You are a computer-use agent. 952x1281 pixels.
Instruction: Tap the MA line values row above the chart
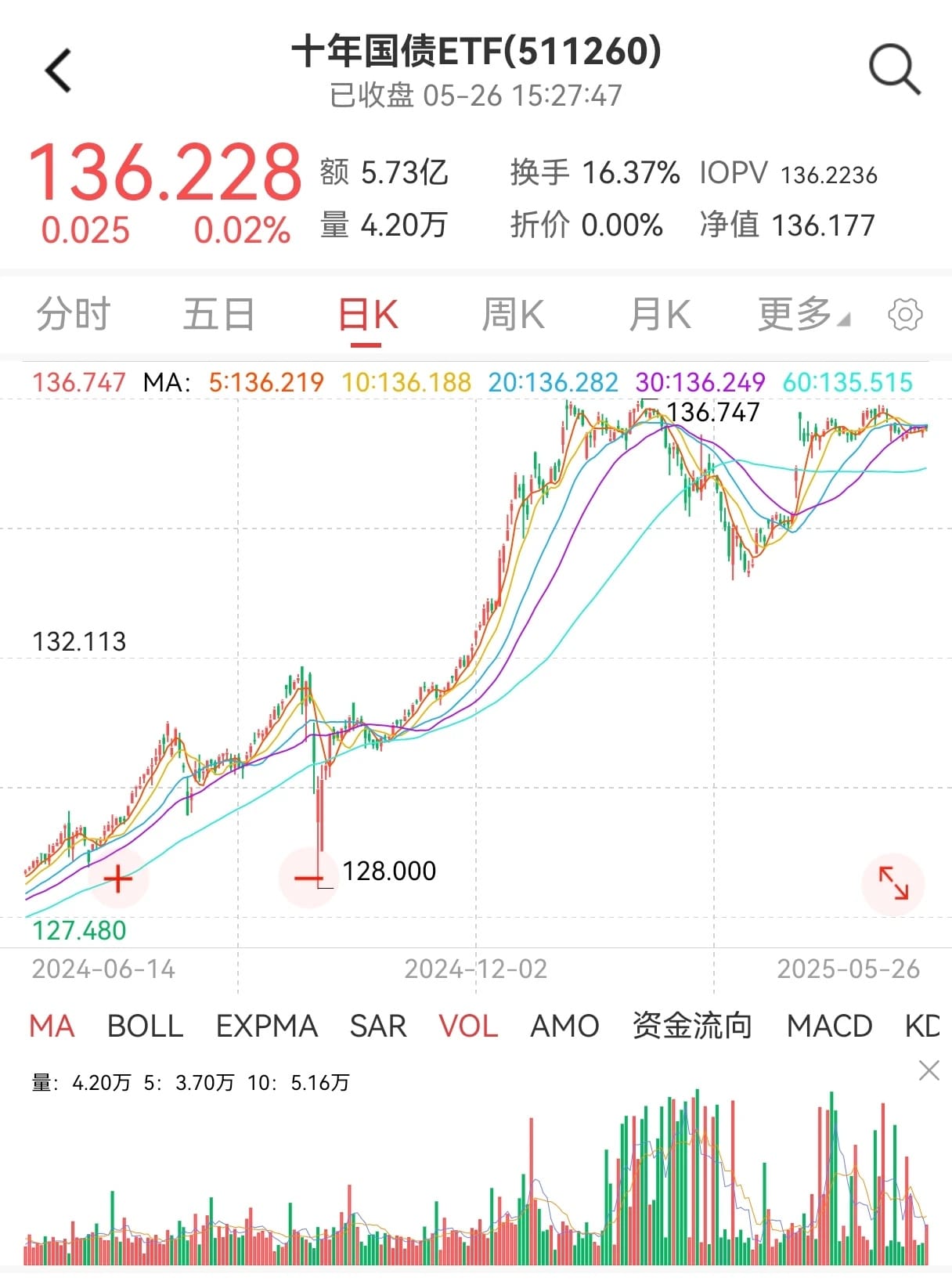coord(470,383)
